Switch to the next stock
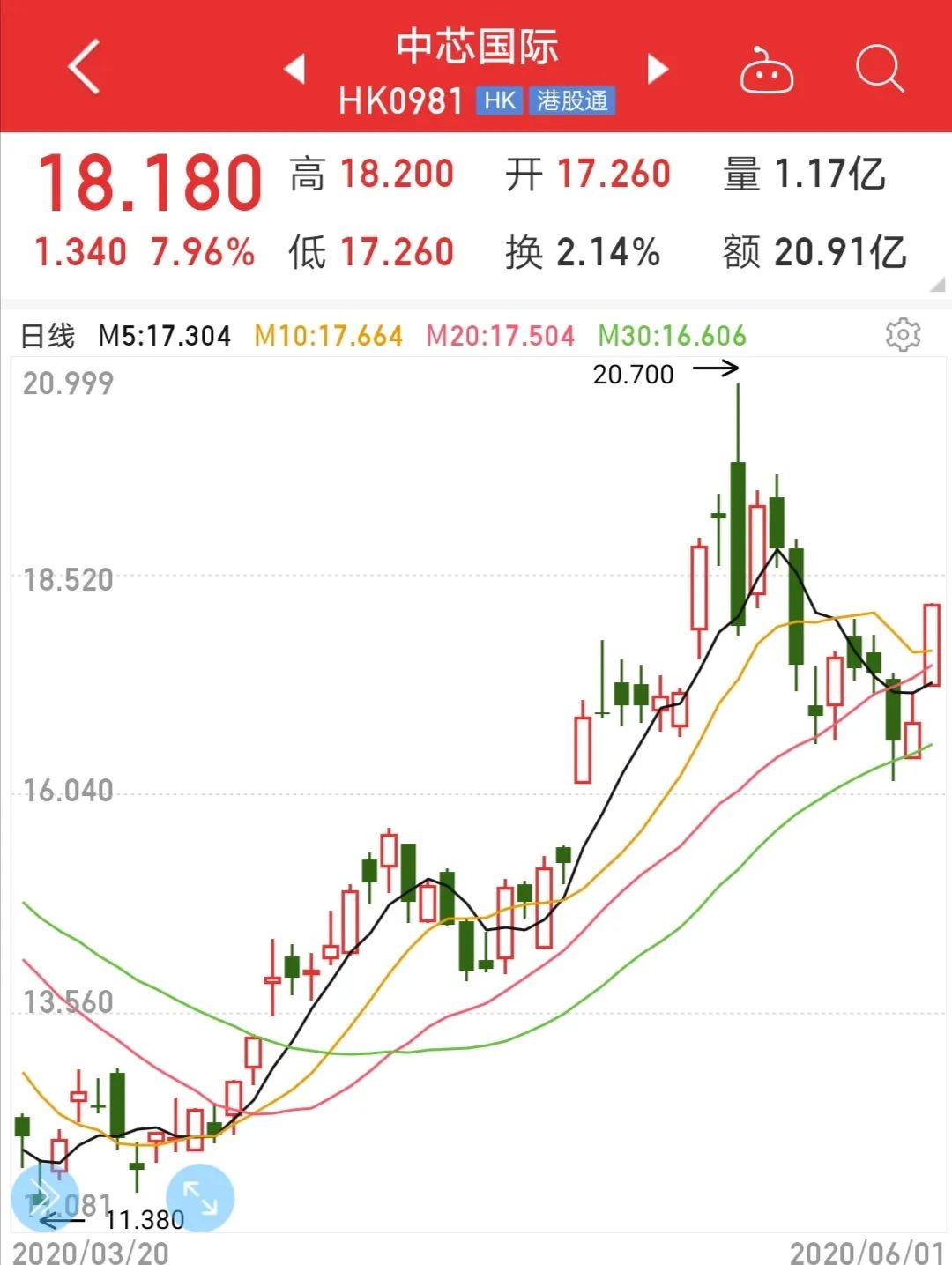 coord(658,69)
